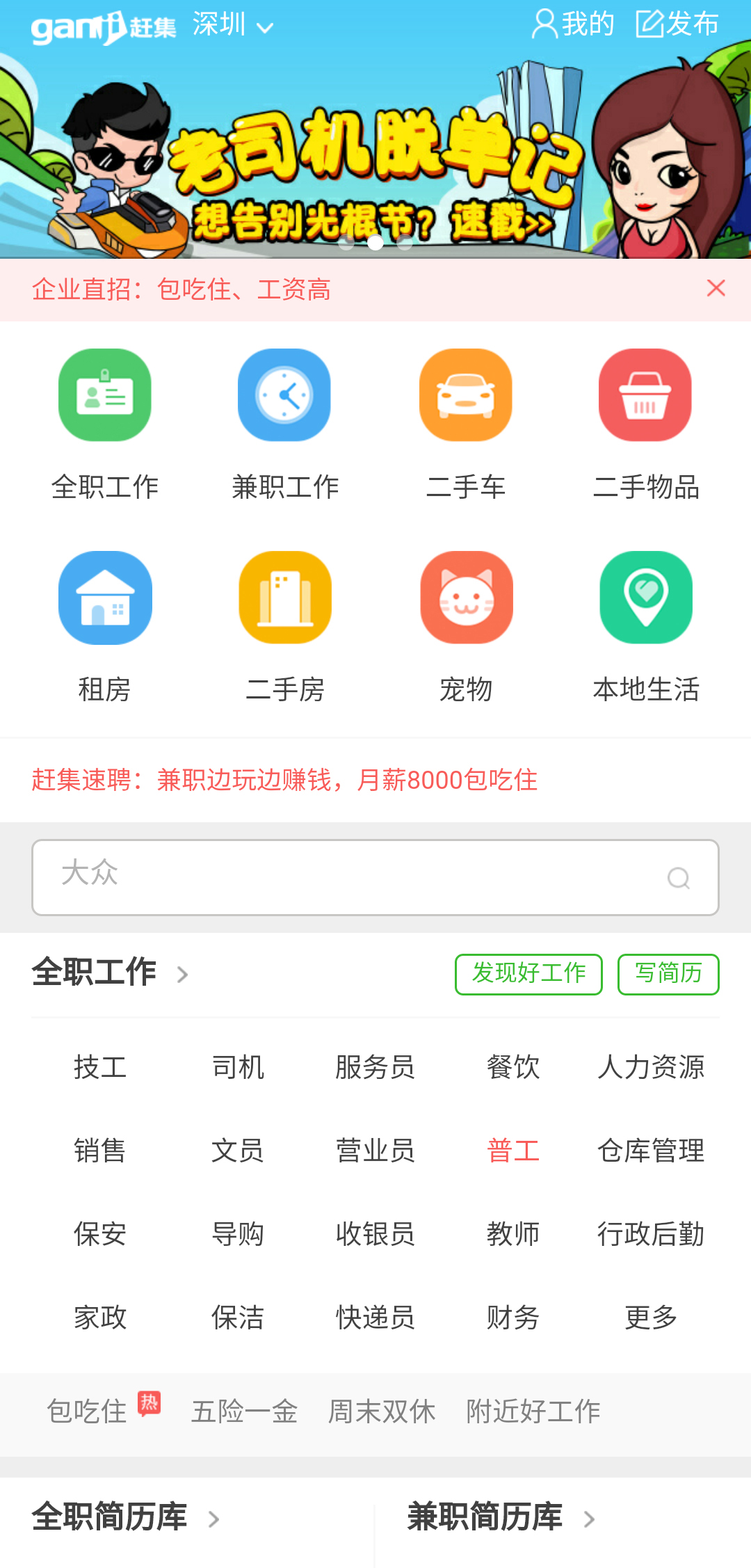Browse 二手车 listings
This screenshot has height=1568, width=751.
tap(466, 424)
